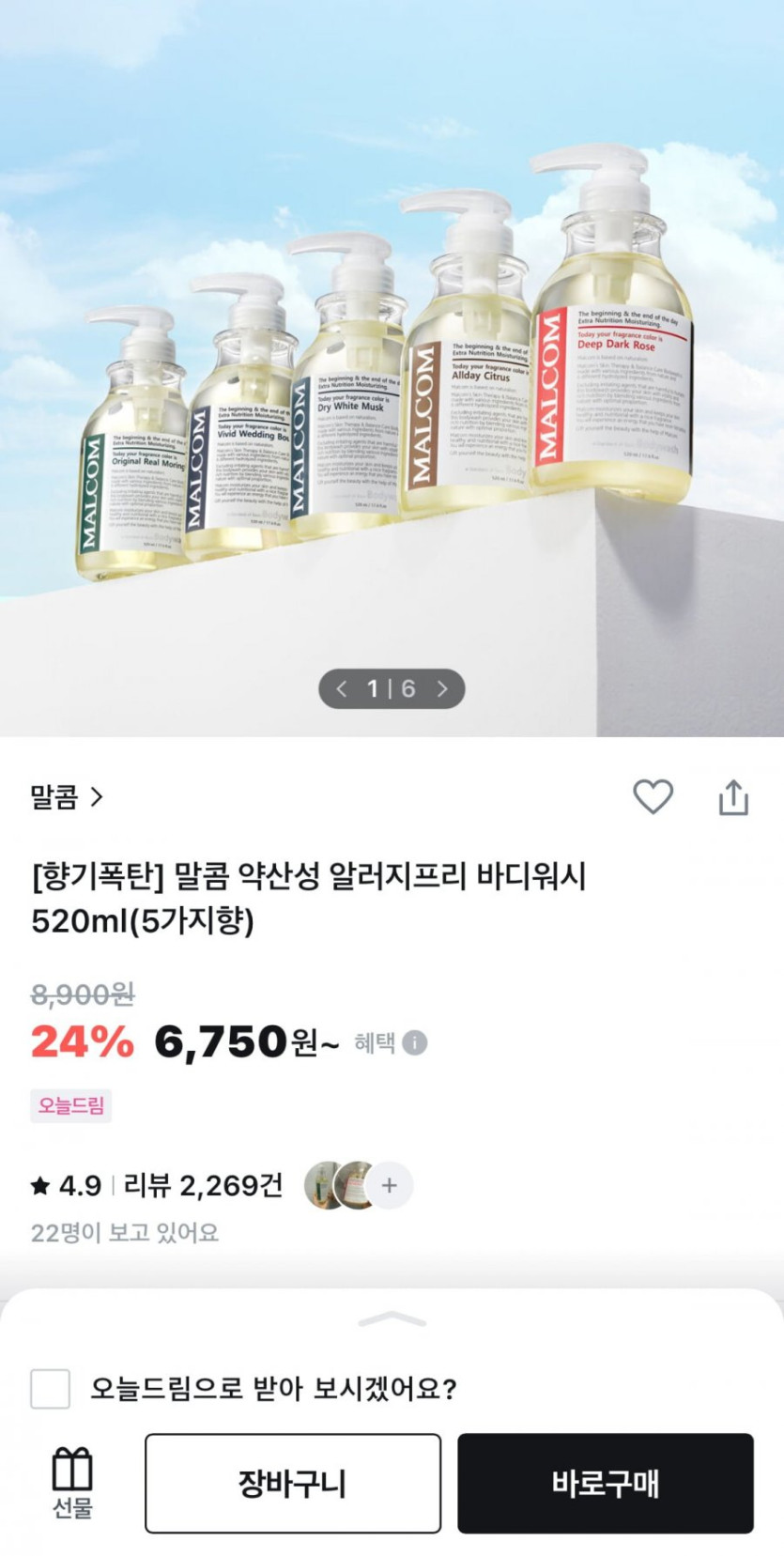Add to 장바구니 cart
This screenshot has height=1556, width=784.
(293, 1483)
